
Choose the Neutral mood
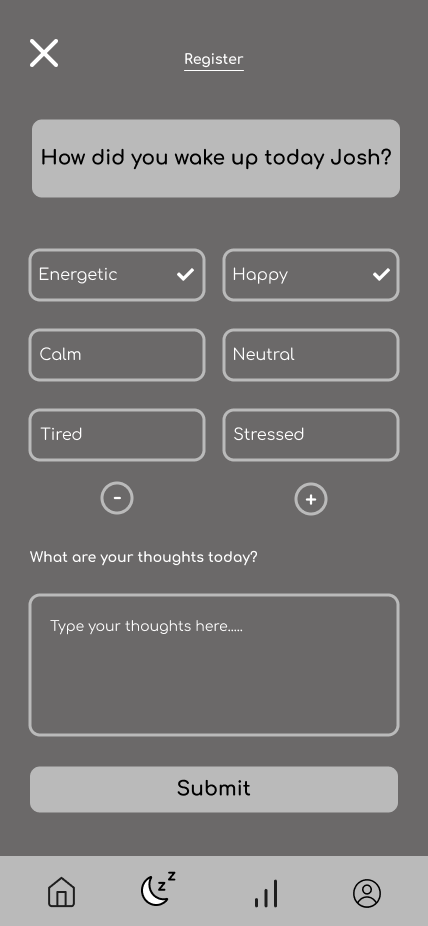[311, 355]
